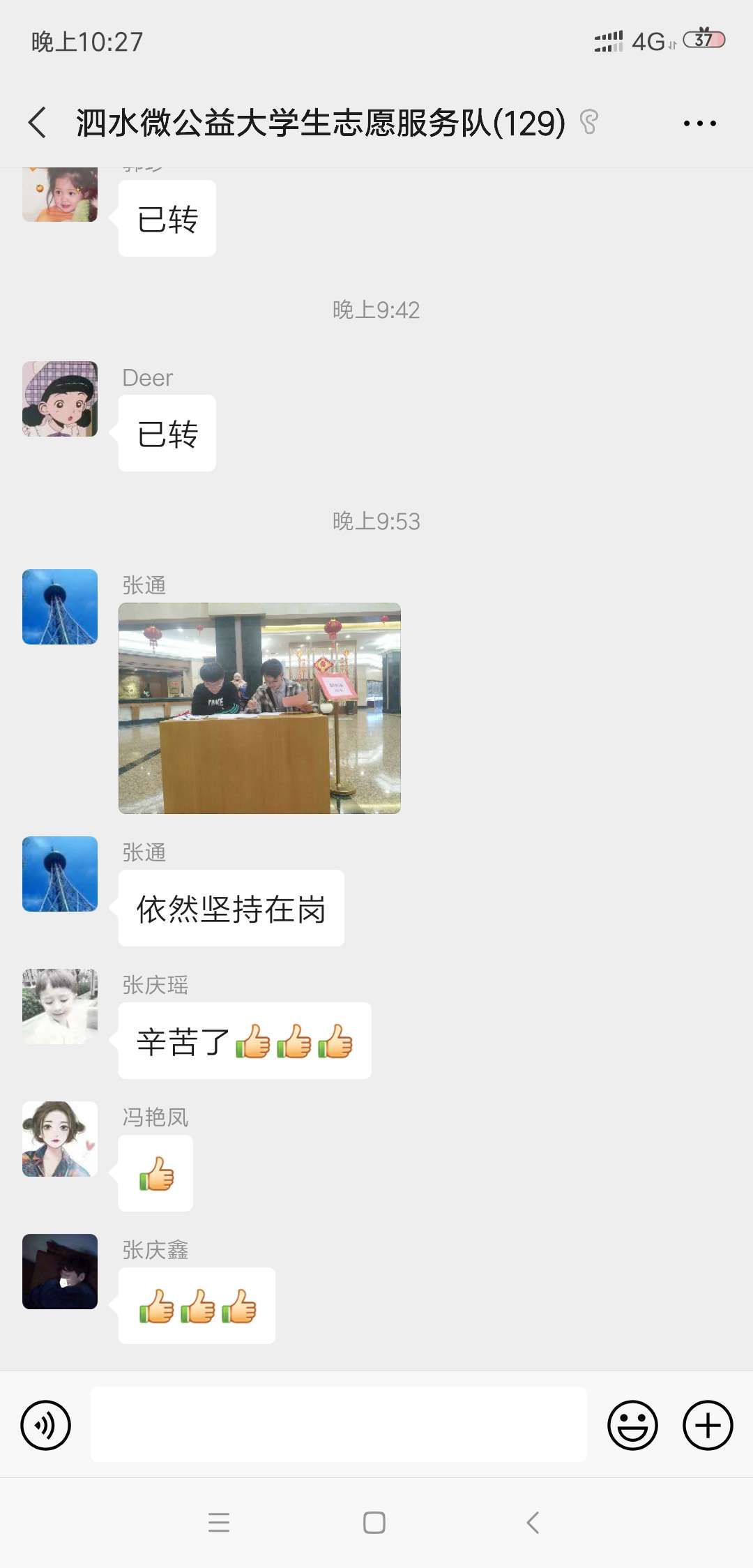
Task: Open the photo sent by 张通
Action: coord(259,708)
